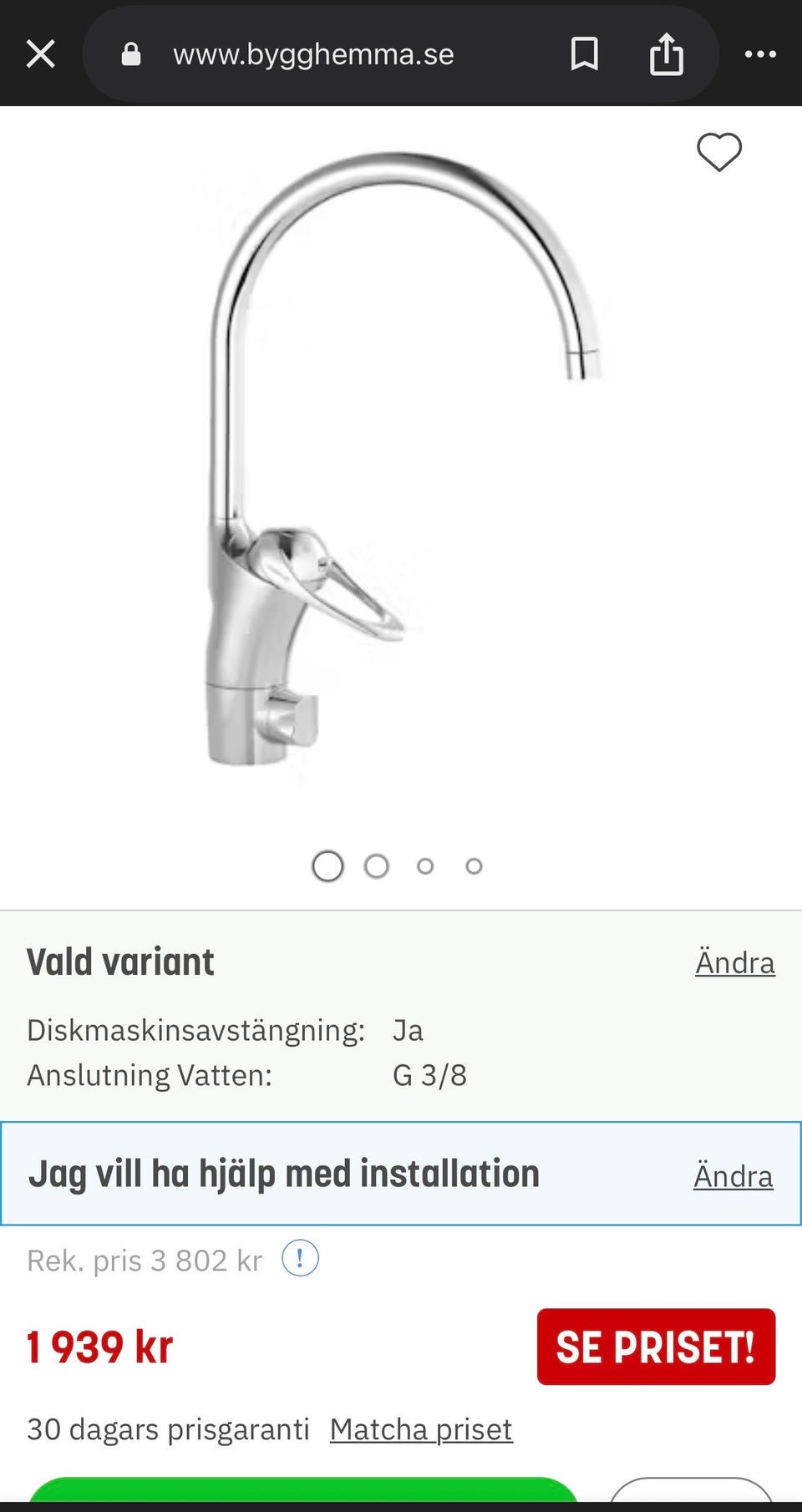Select the first carousel dot
This screenshot has width=802, height=1512.
(327, 865)
